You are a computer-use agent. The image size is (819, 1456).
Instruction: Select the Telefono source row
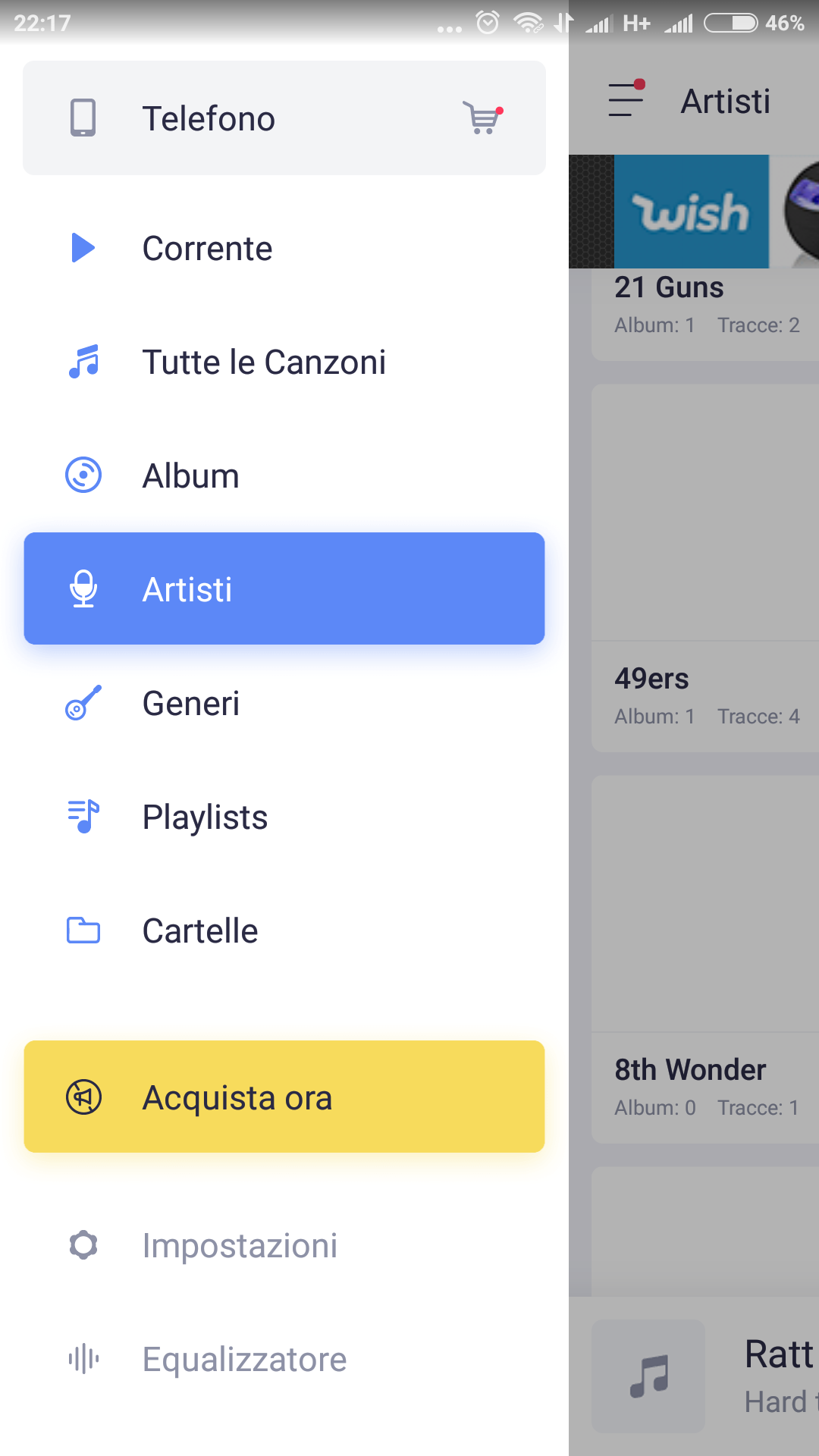tap(284, 118)
